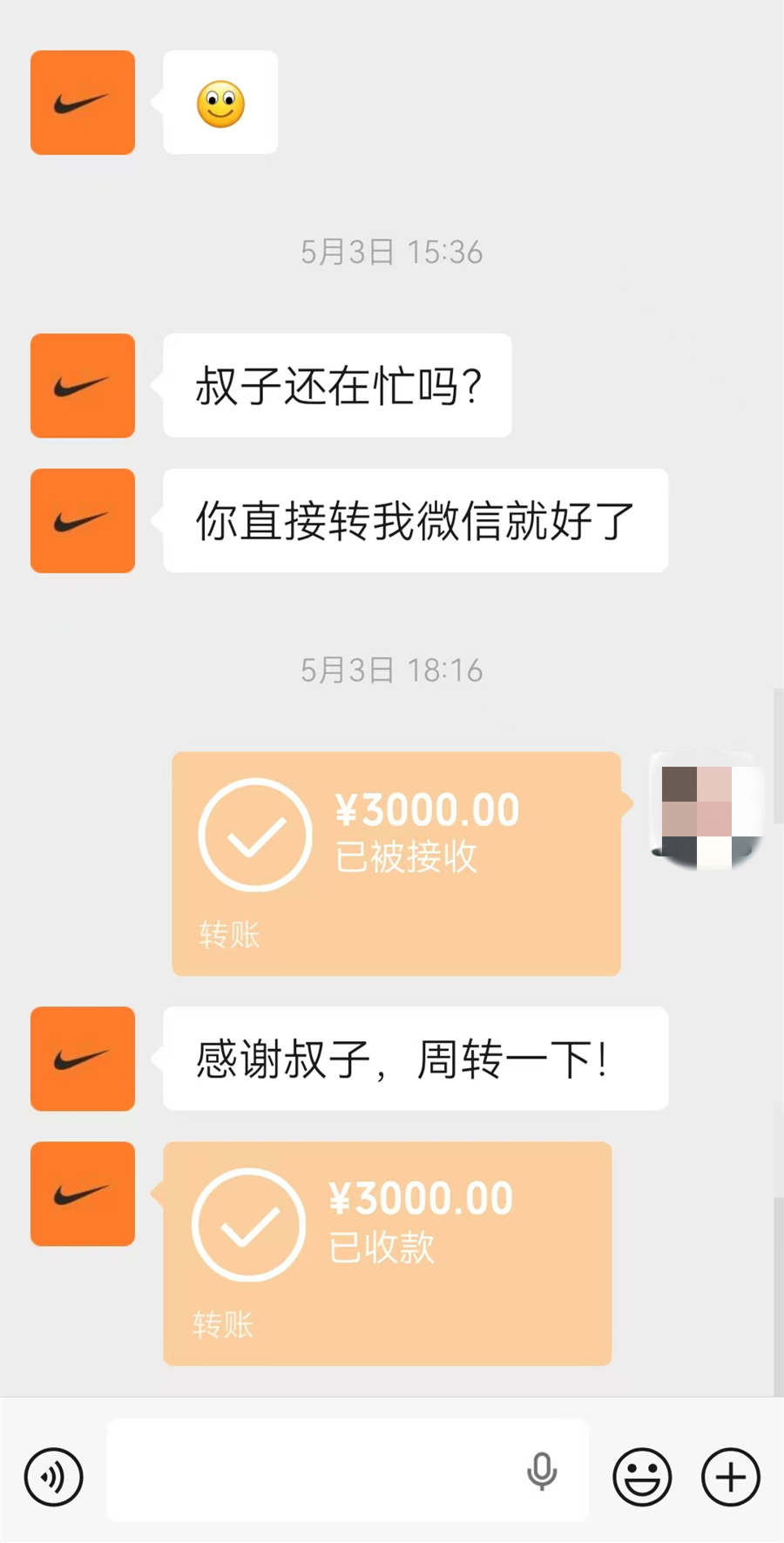
Task: Open the emoji sticker panel
Action: tap(642, 1477)
